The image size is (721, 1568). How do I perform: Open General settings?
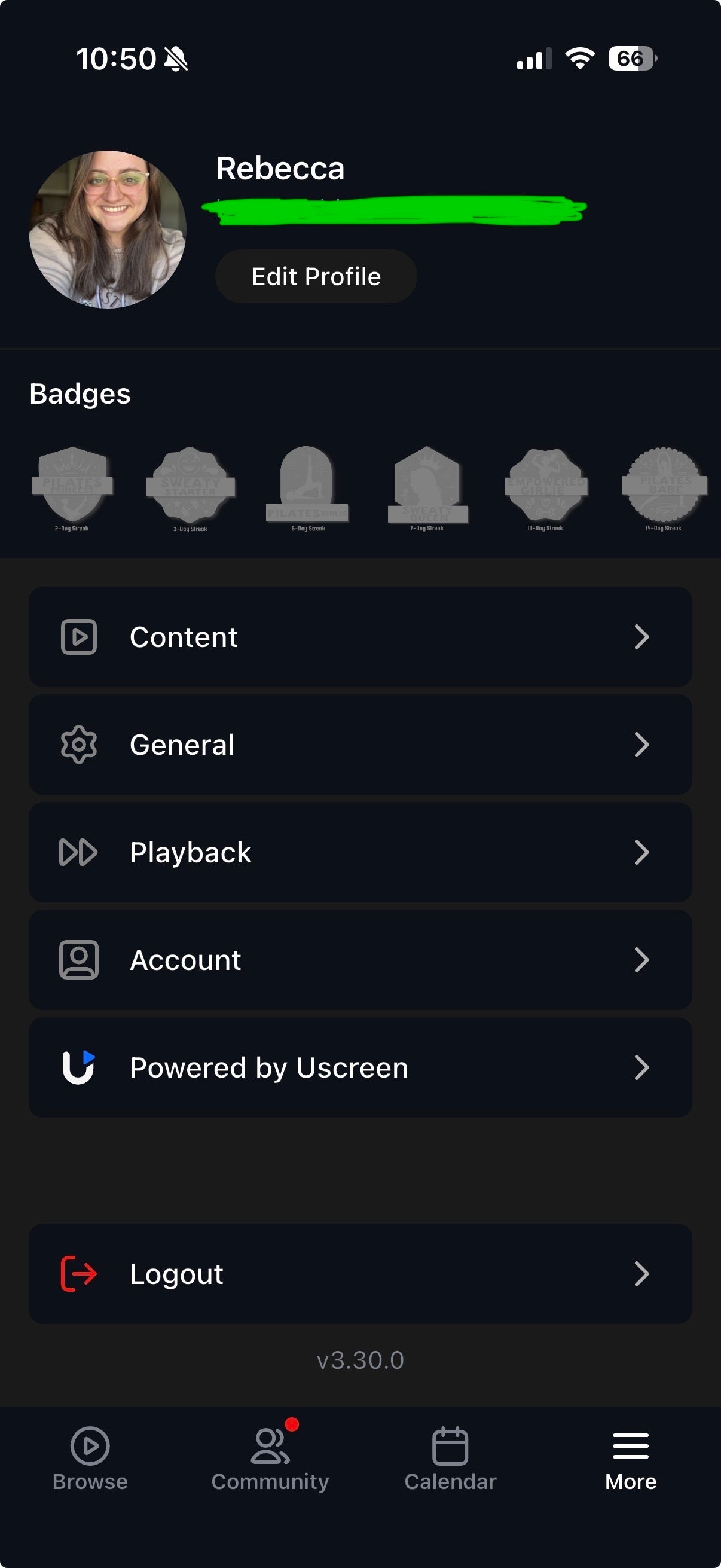tap(360, 745)
